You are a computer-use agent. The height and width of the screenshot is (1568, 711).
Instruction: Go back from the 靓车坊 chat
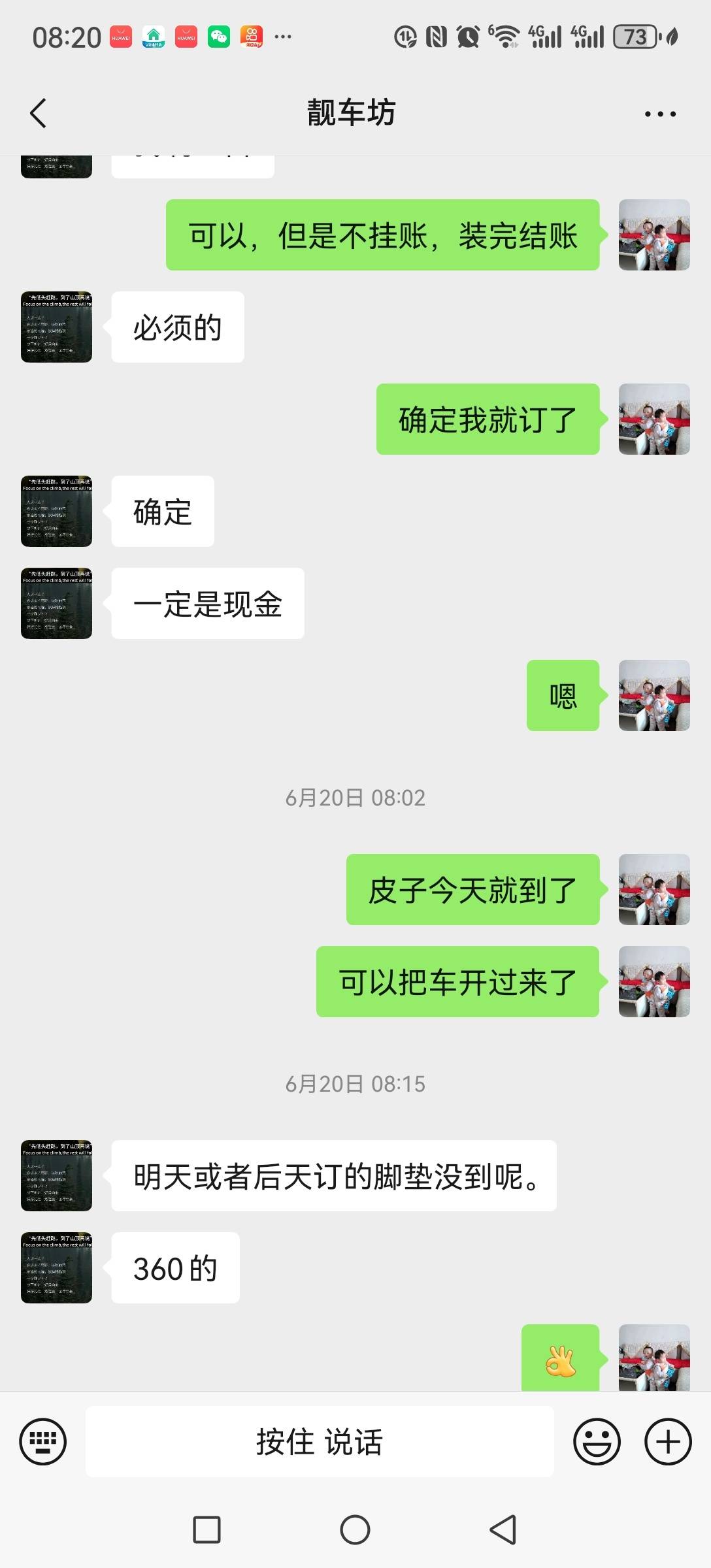point(39,113)
